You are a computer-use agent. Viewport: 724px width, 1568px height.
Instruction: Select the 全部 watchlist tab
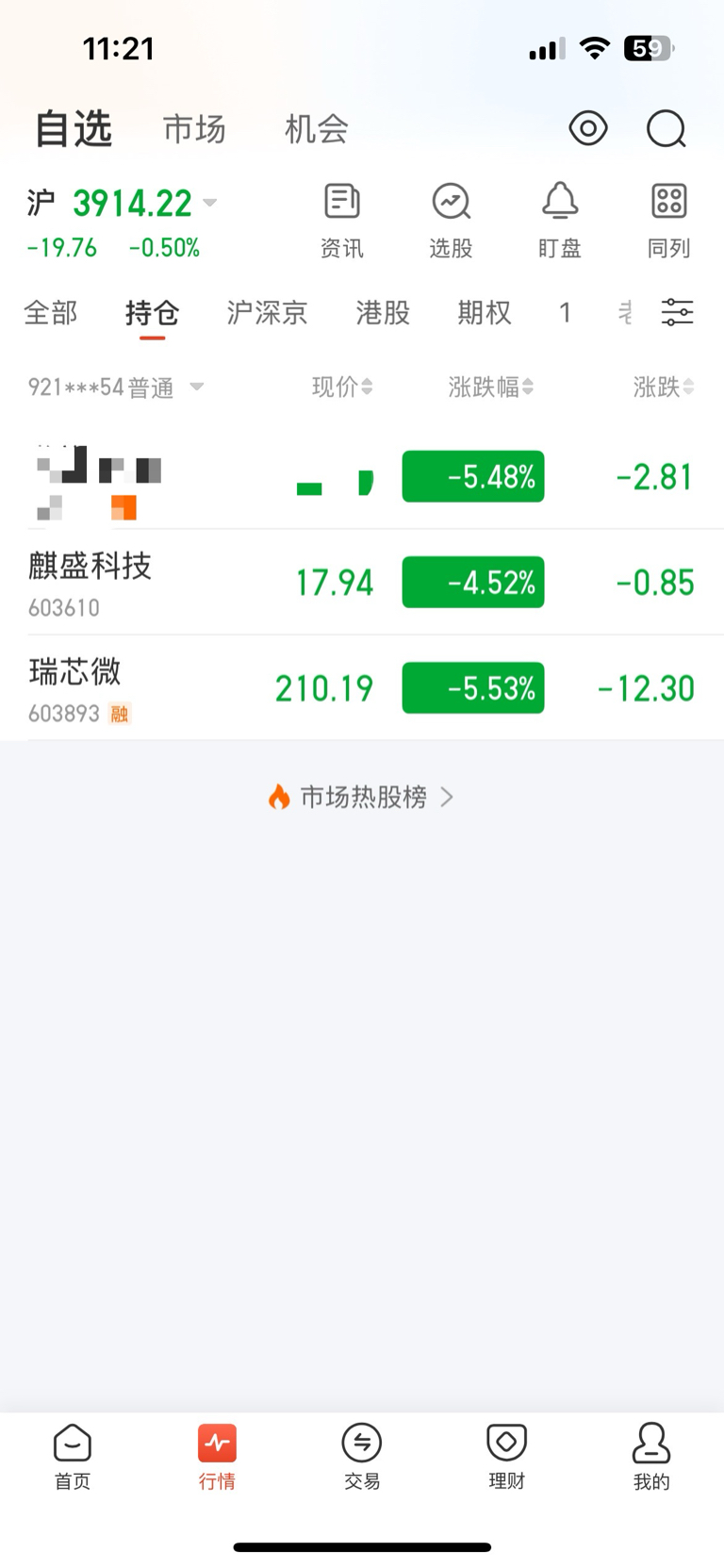51,312
